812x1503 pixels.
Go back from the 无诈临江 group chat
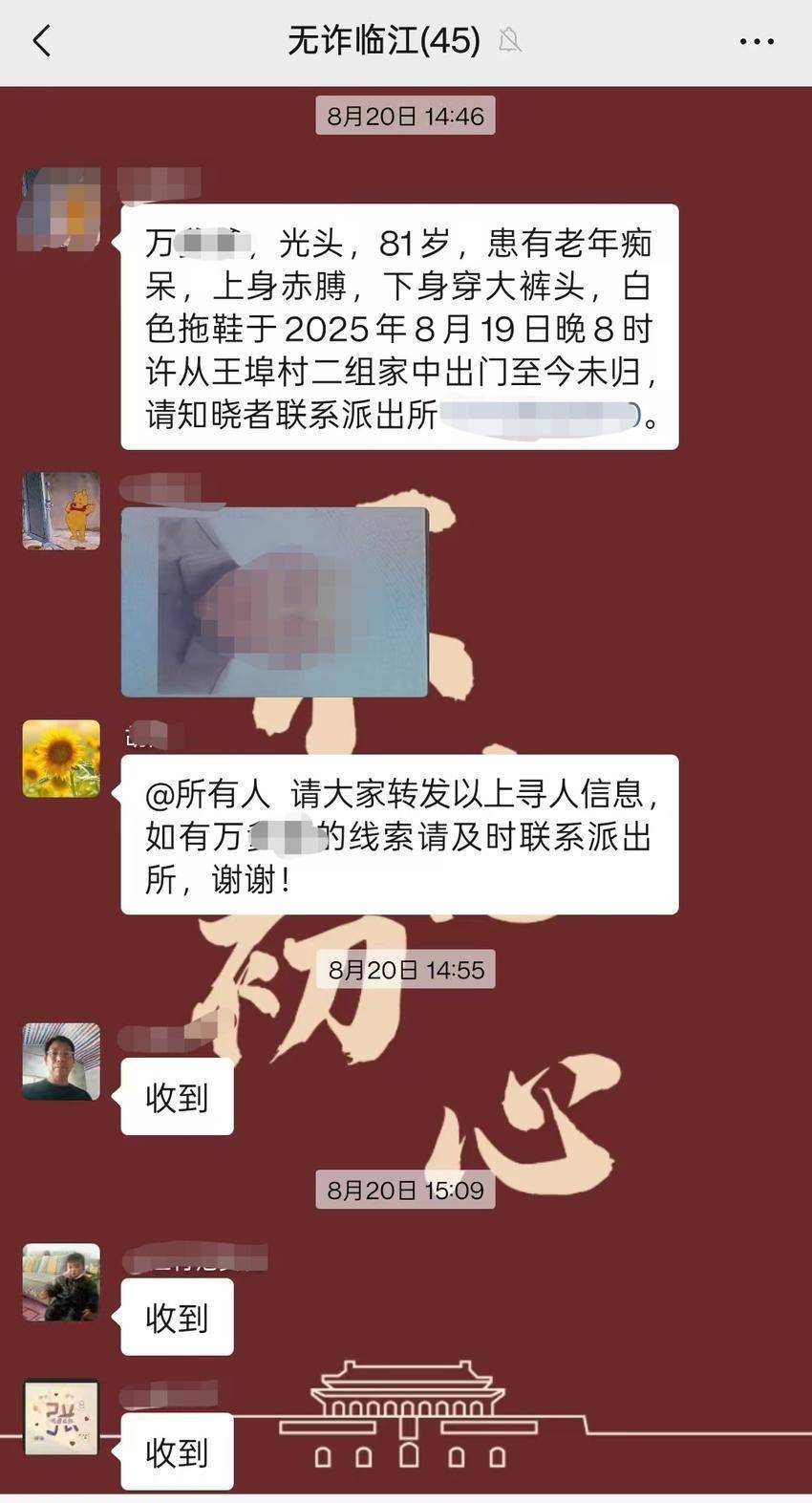point(42,41)
